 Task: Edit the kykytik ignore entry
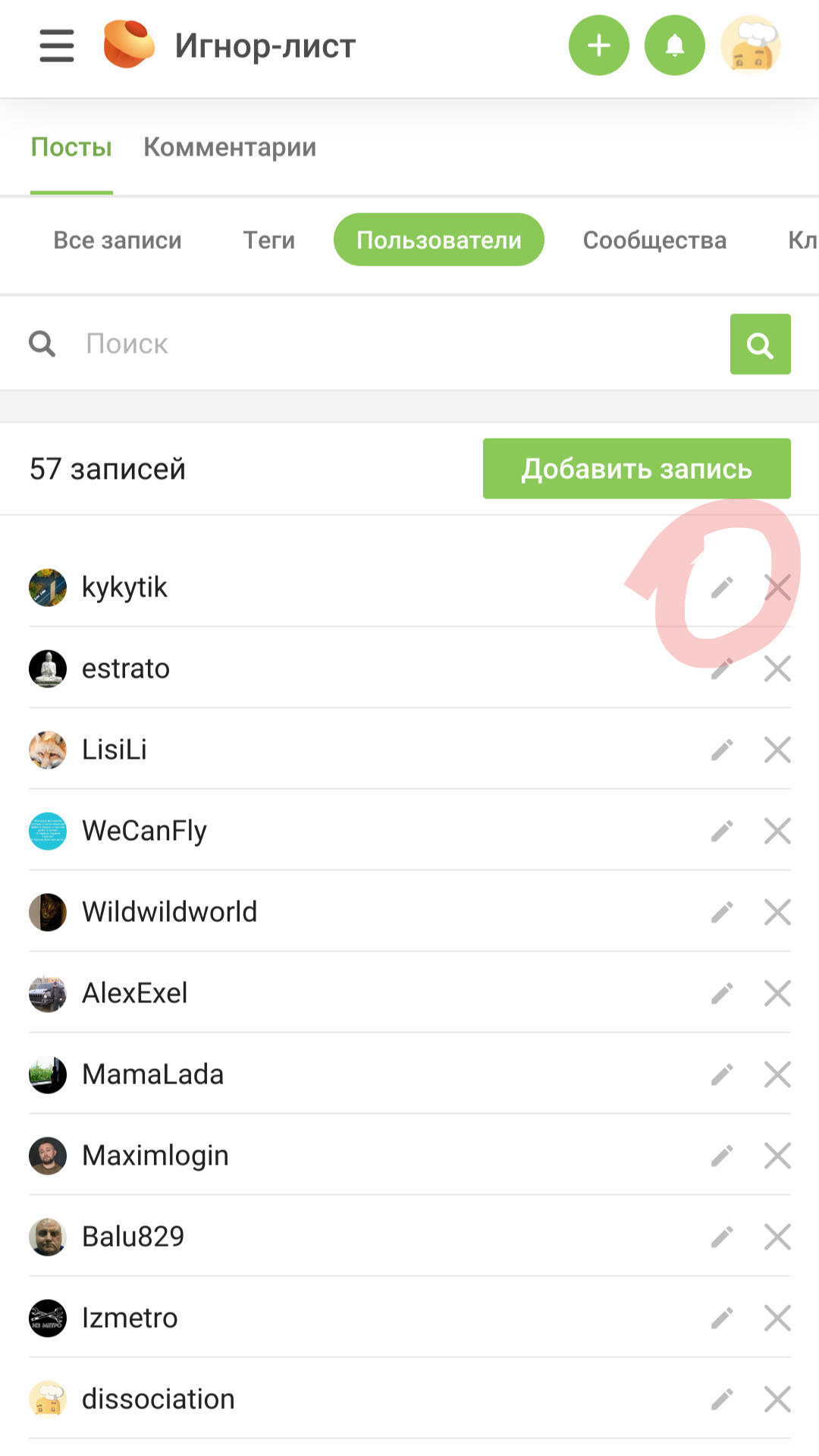[722, 587]
